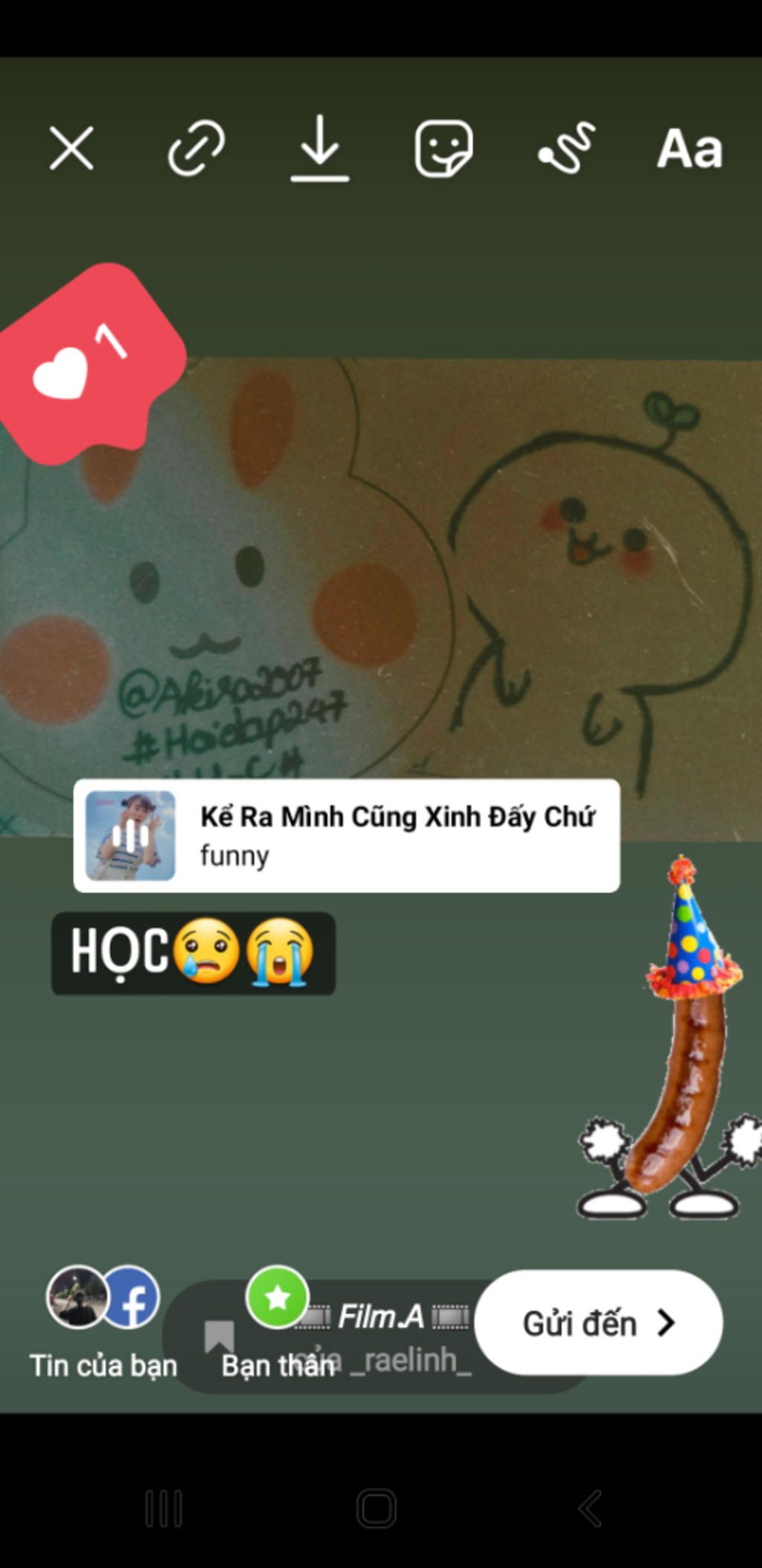Edit the HỌC text caption
This screenshot has width=762, height=1568.
(193, 952)
